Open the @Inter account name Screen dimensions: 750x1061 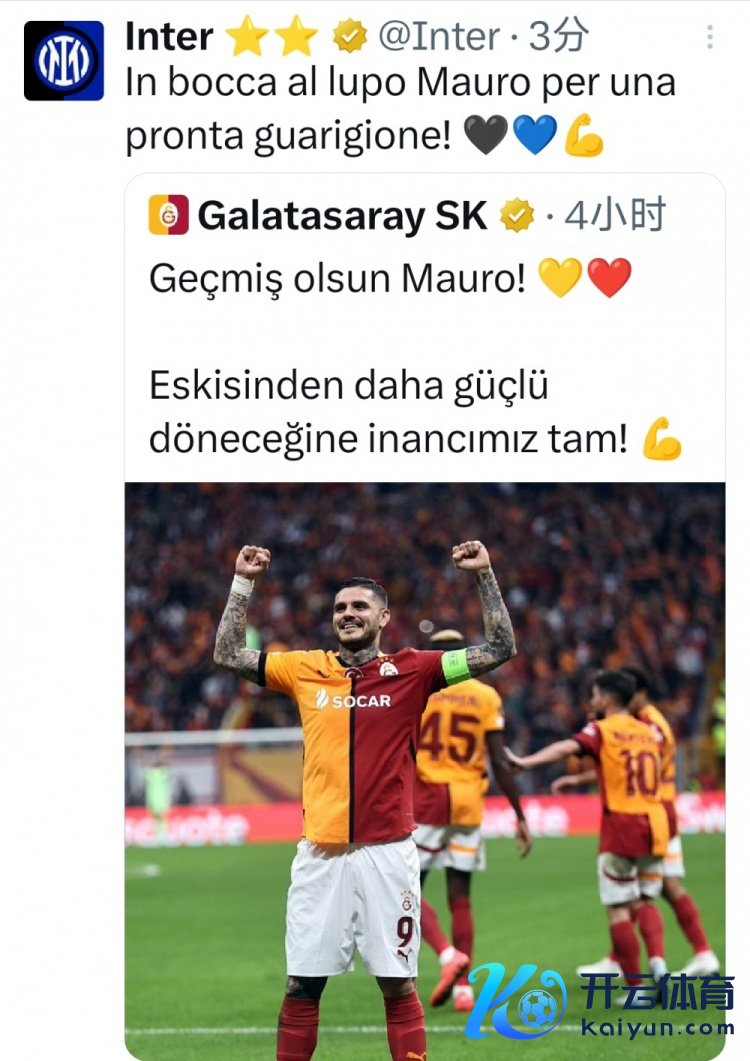438,38
